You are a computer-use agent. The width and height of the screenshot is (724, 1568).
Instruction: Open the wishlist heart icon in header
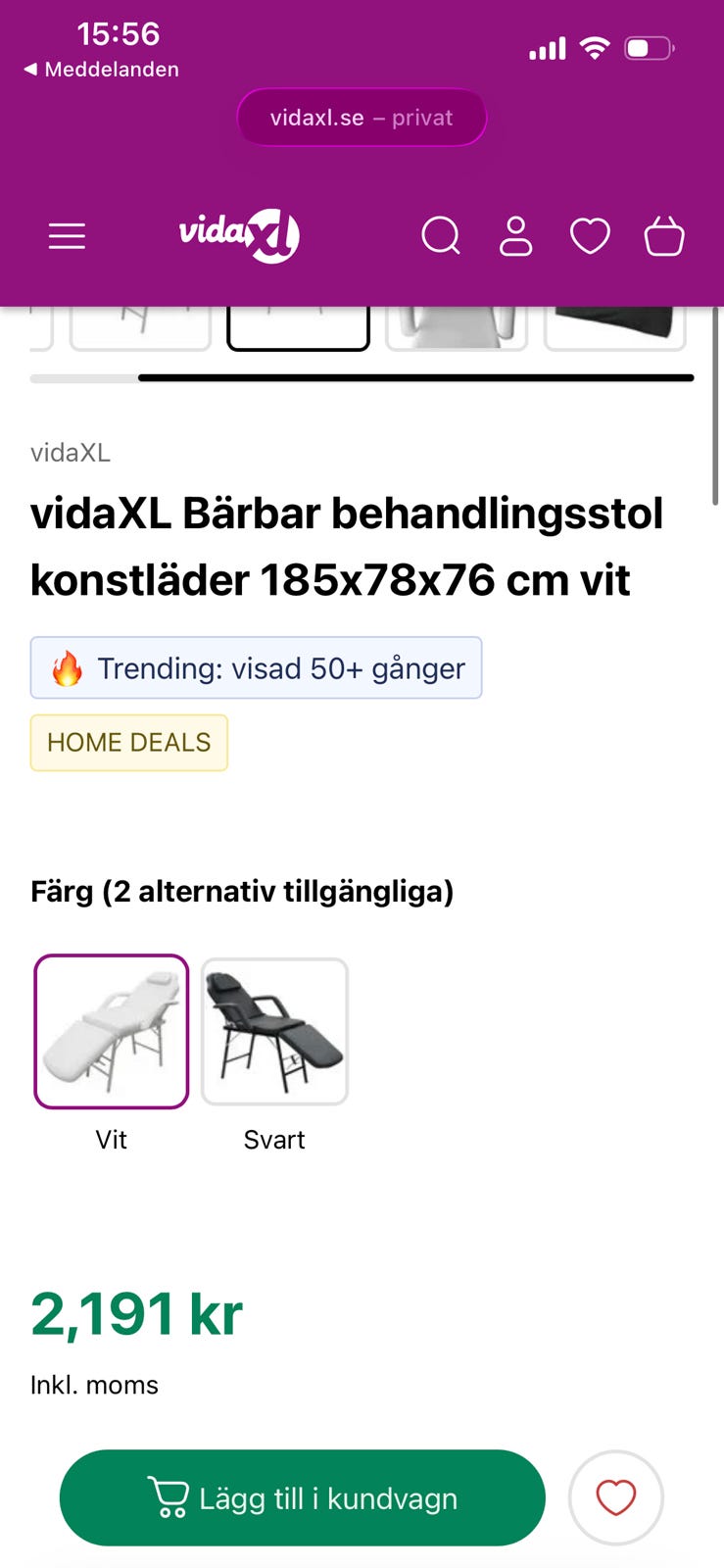pos(589,235)
